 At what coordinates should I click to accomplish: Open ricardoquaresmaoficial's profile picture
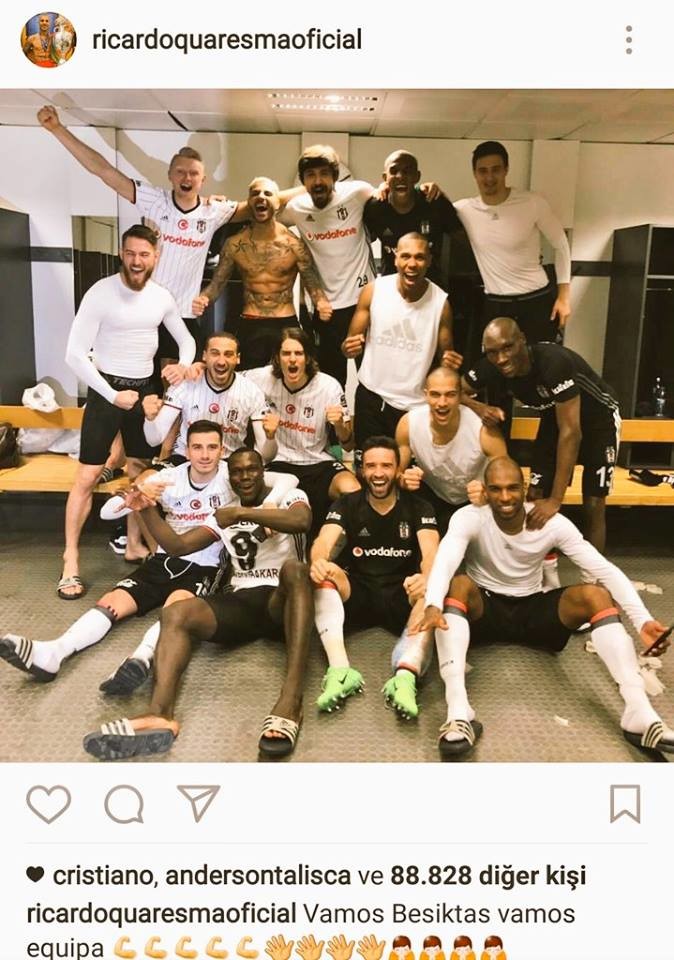click(x=48, y=40)
